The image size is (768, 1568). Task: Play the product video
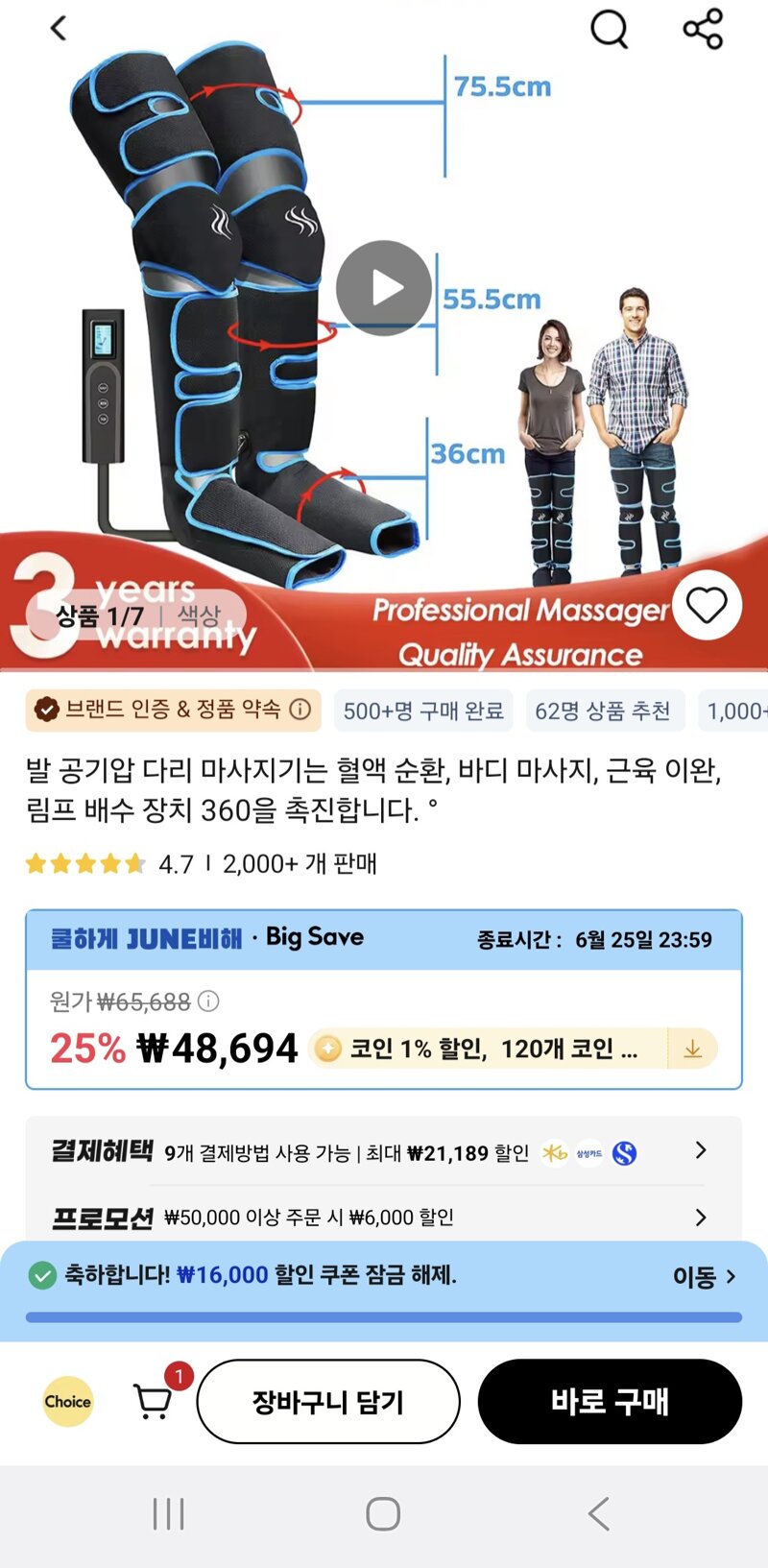384,288
